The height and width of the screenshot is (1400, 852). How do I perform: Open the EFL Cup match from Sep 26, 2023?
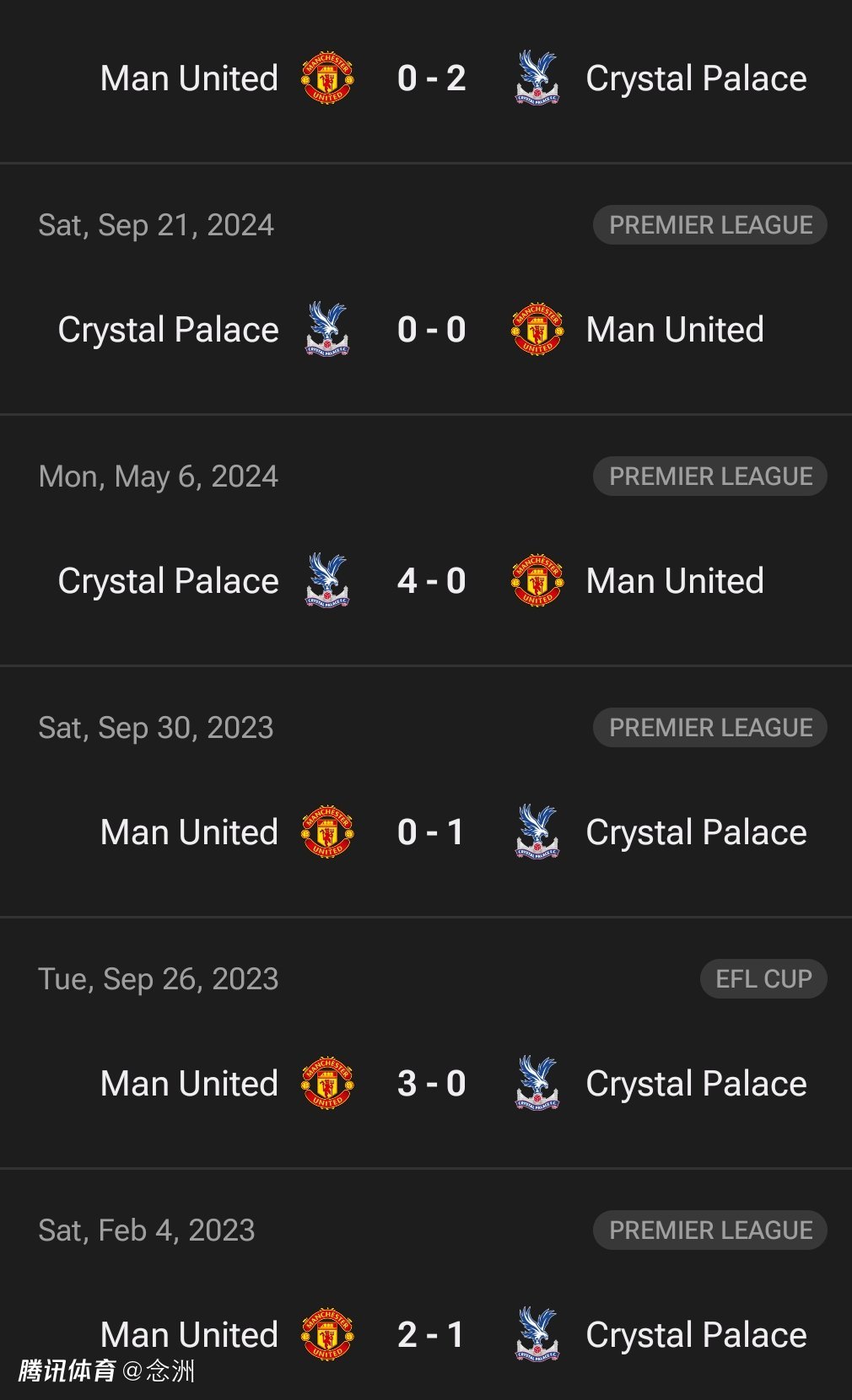pos(431,1084)
